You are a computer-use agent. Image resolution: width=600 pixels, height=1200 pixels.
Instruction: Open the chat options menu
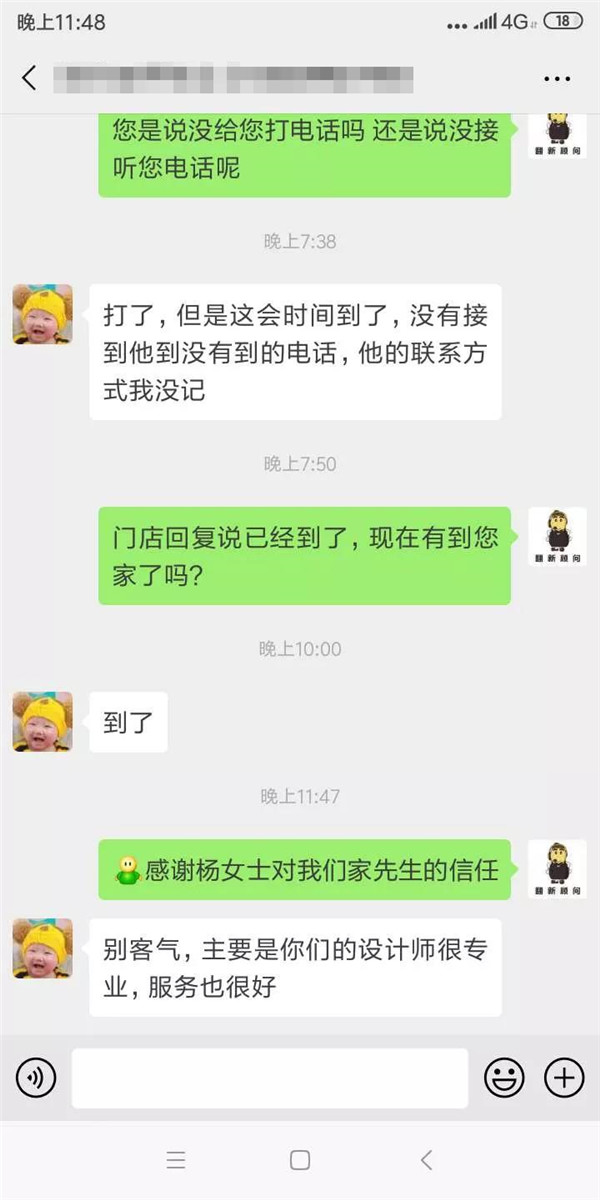pyautogui.click(x=556, y=78)
